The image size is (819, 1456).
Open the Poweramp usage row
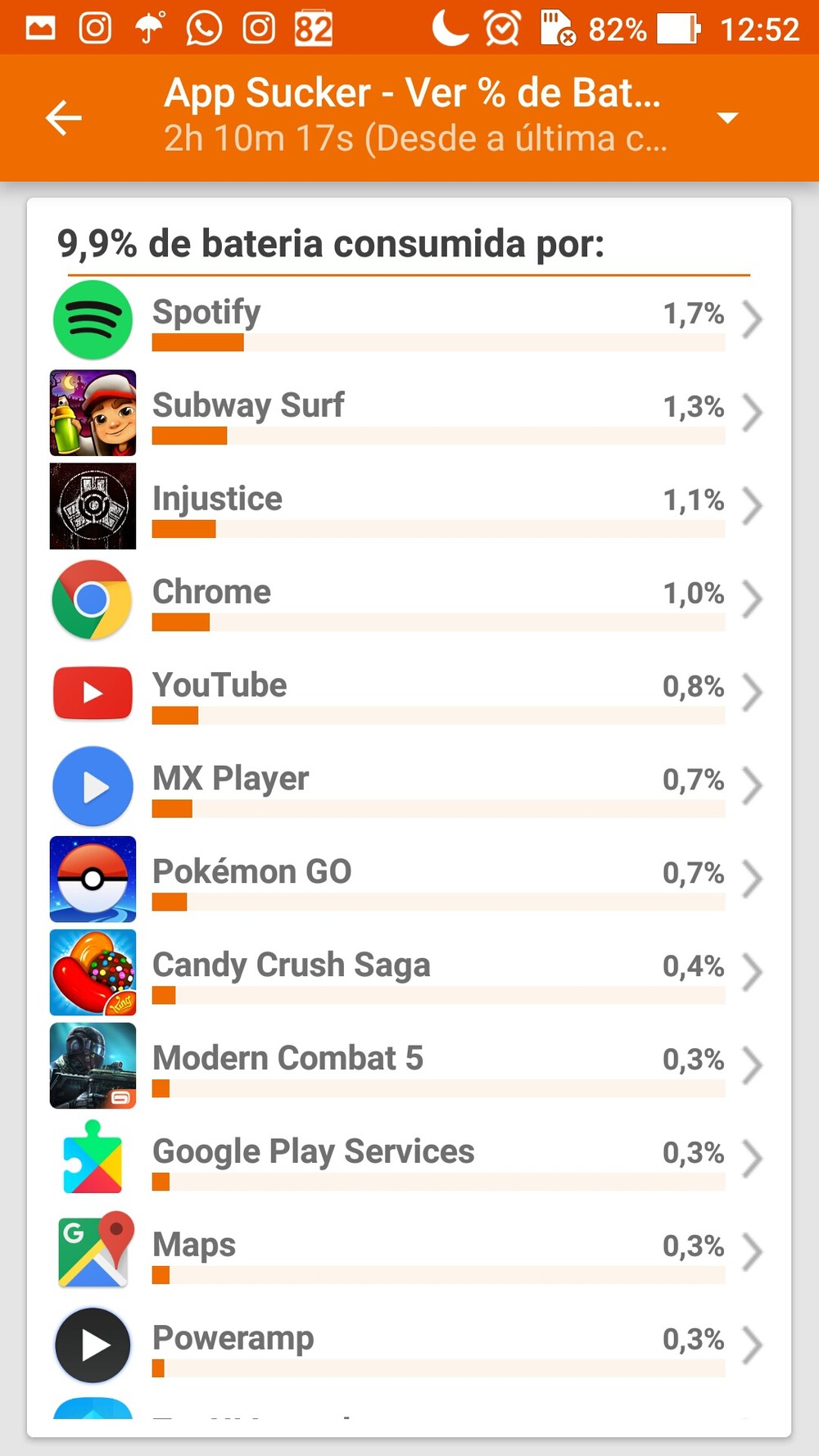(x=409, y=1346)
